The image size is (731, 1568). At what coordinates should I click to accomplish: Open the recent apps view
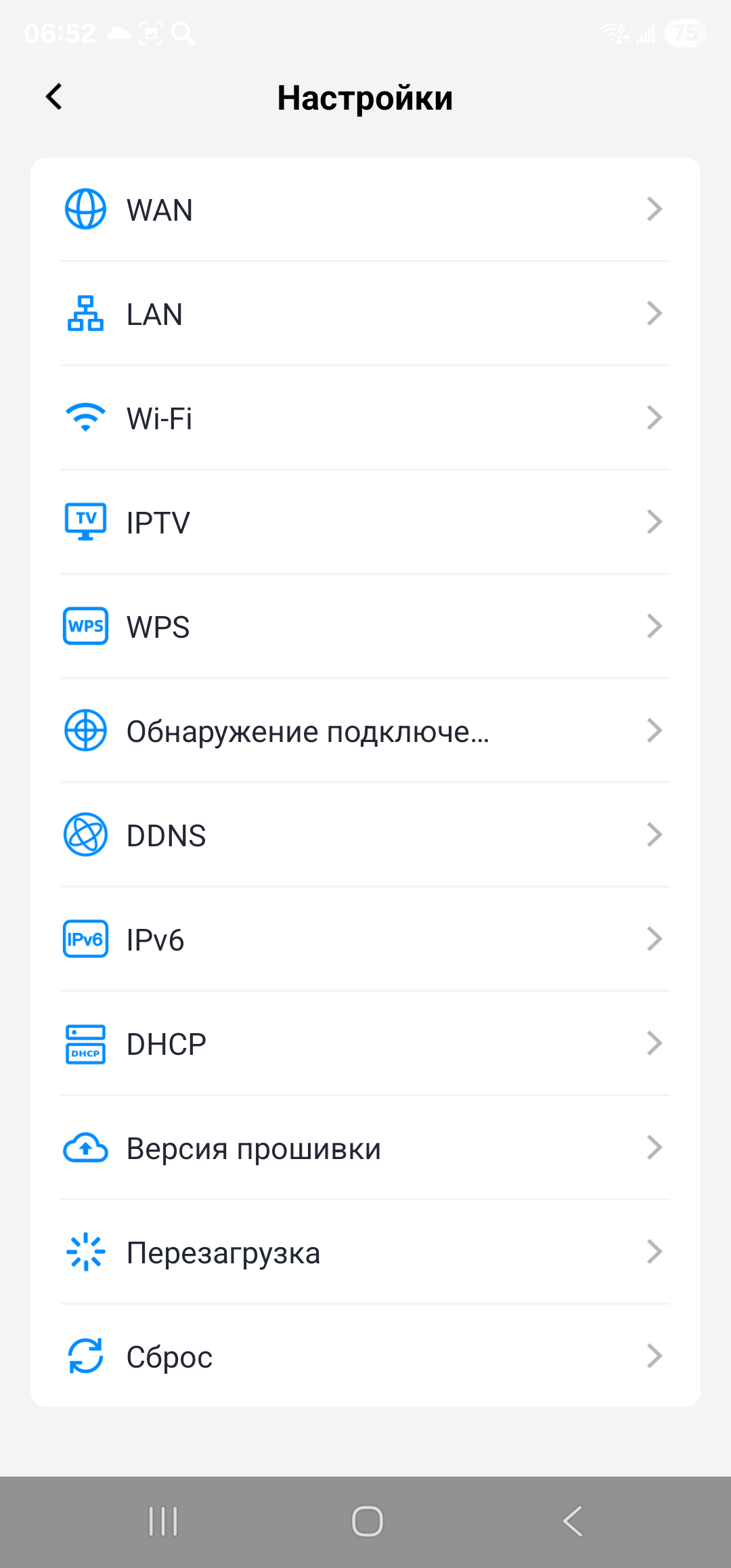coord(163,1521)
